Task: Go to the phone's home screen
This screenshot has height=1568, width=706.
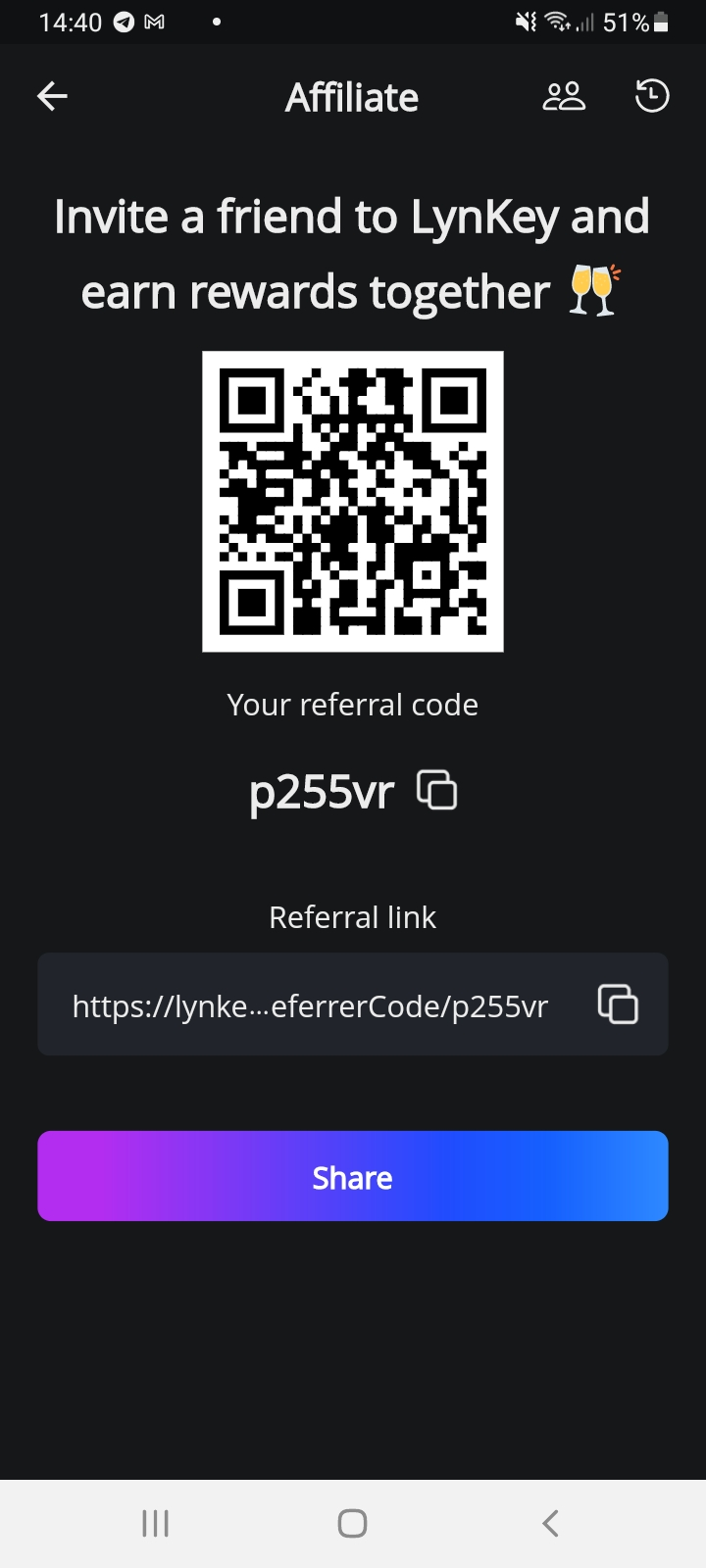Action: pos(352,1523)
